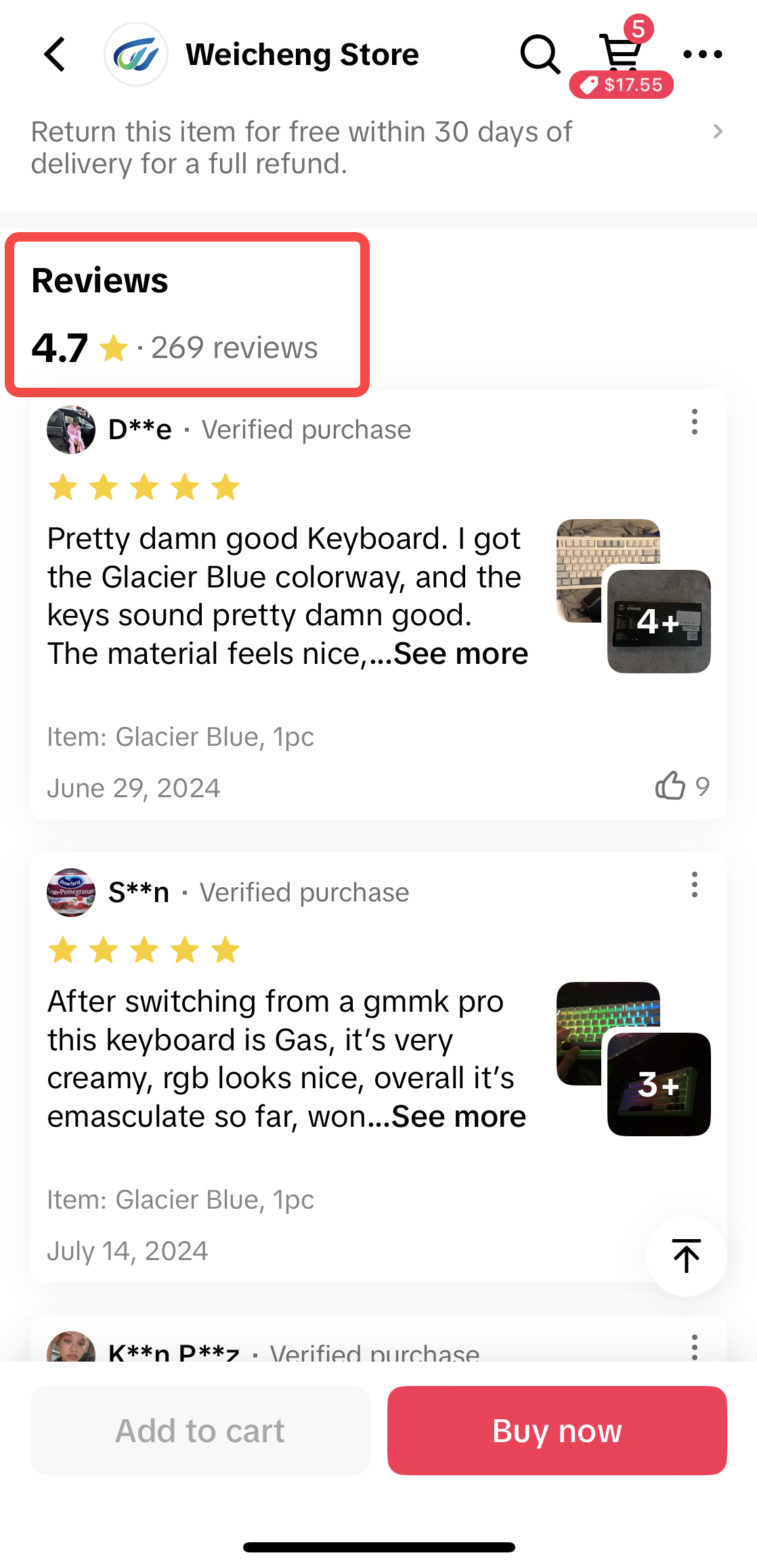Like D**e's review

pyautogui.click(x=670, y=786)
